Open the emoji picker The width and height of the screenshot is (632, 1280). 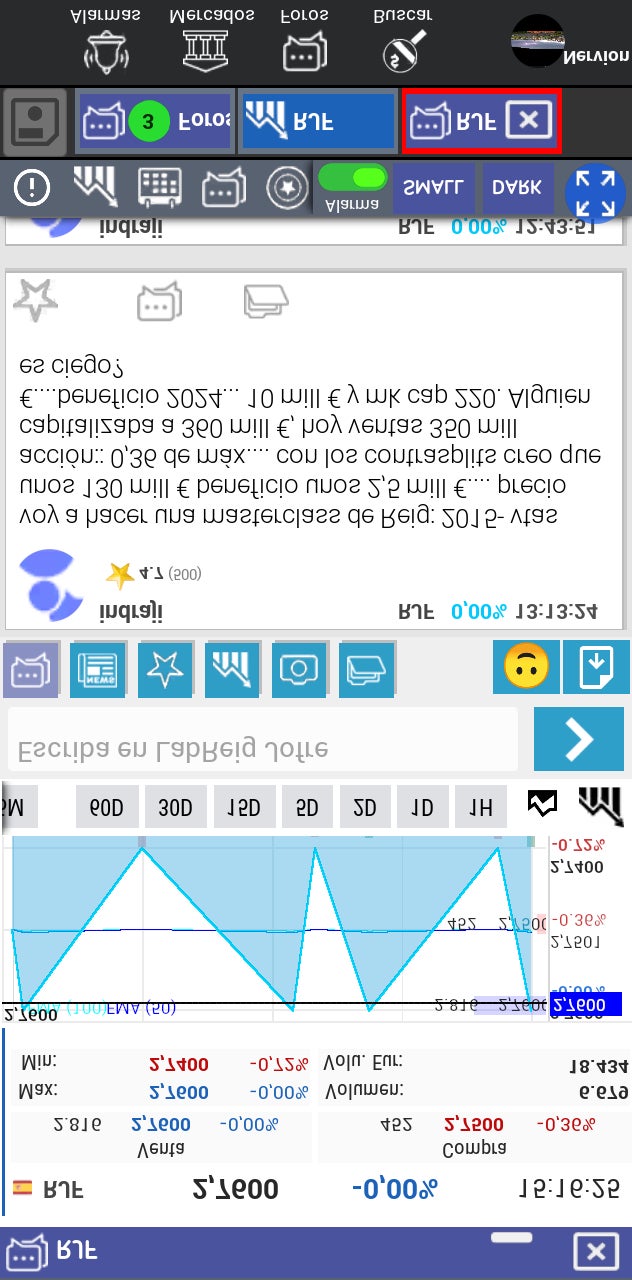tap(526, 667)
